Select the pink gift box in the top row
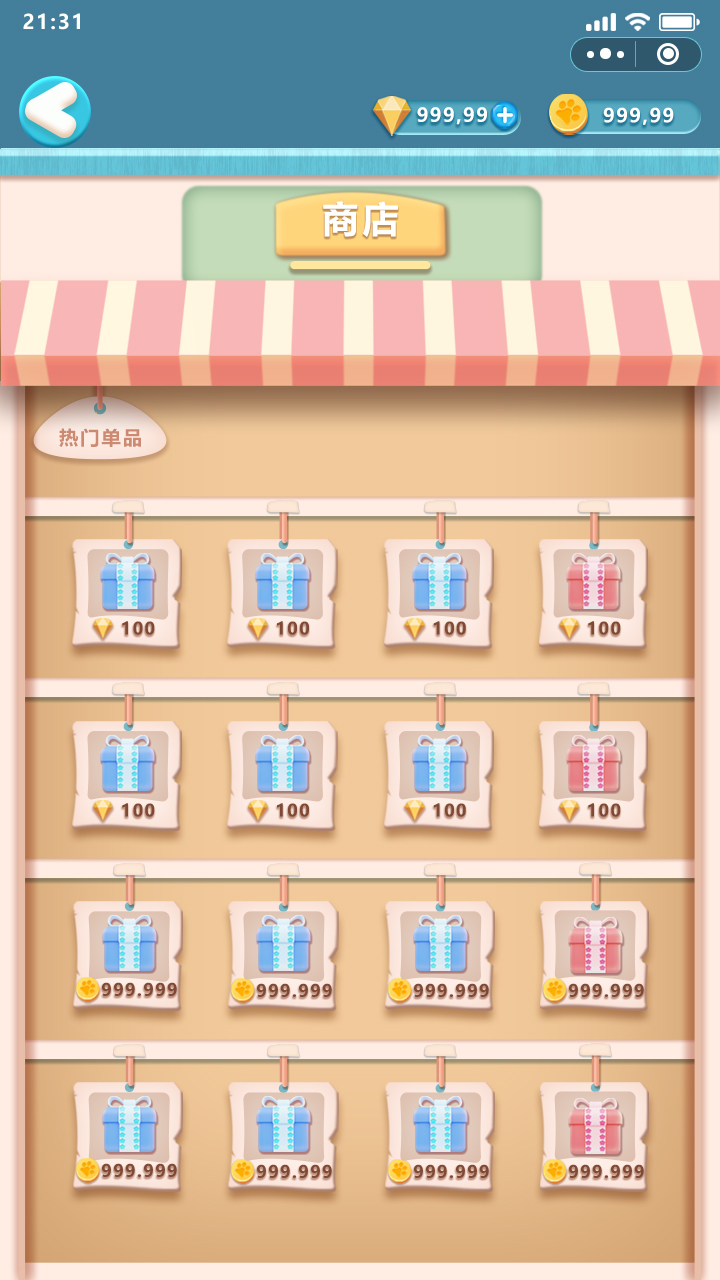The height and width of the screenshot is (1280, 720). (593, 590)
